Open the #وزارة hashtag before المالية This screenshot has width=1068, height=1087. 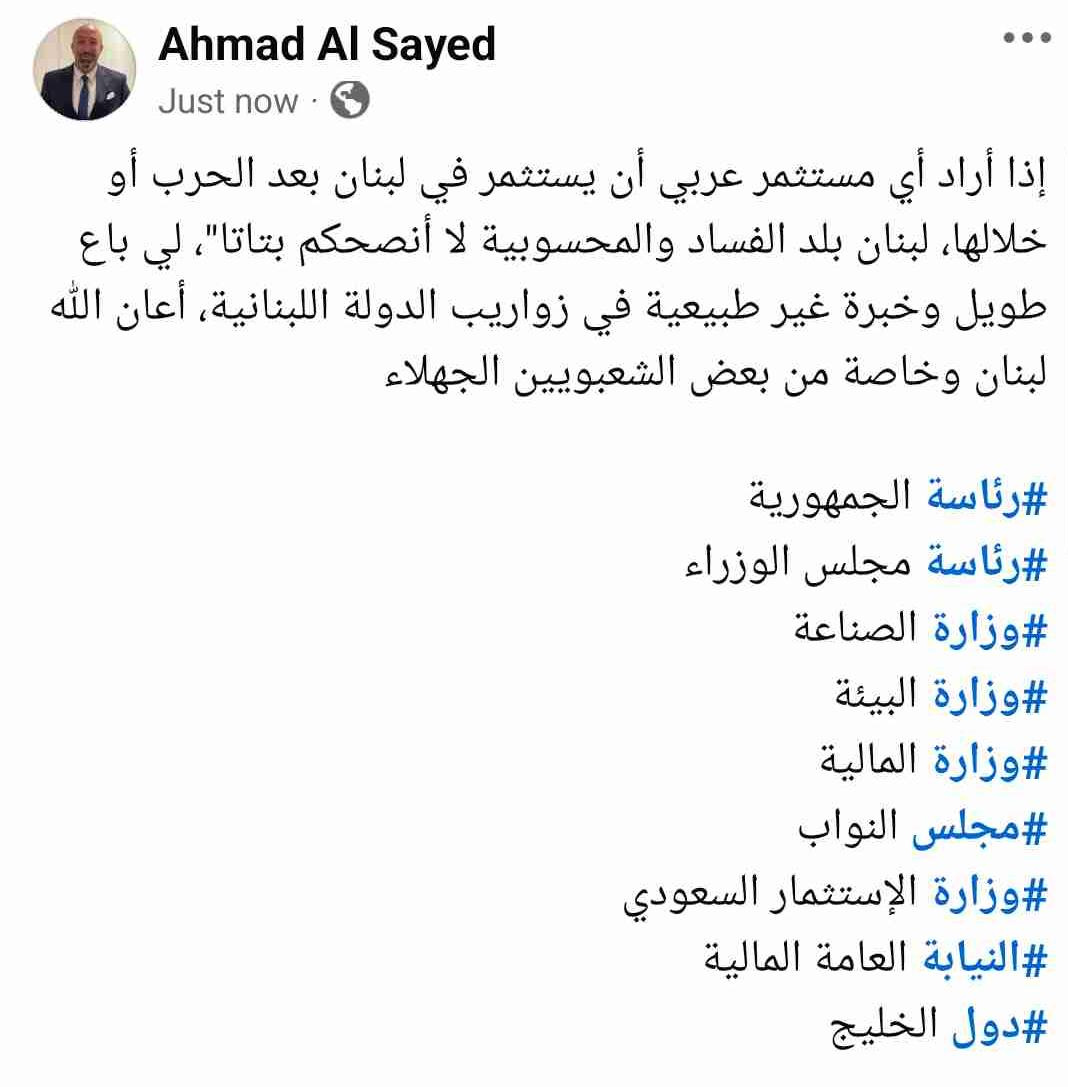pos(989,762)
